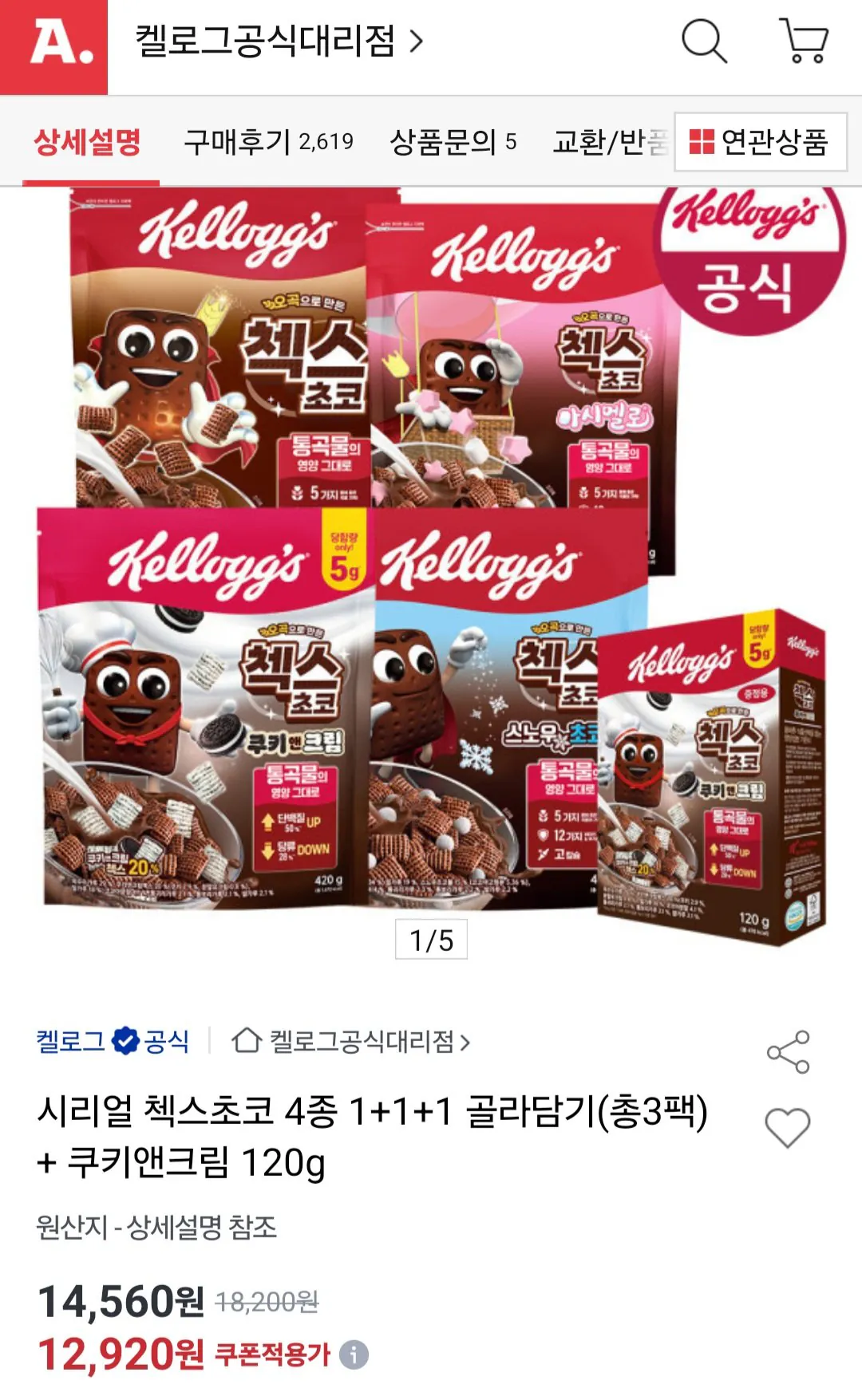
Task: Open the 연관상품 related products panel
Action: point(758,142)
